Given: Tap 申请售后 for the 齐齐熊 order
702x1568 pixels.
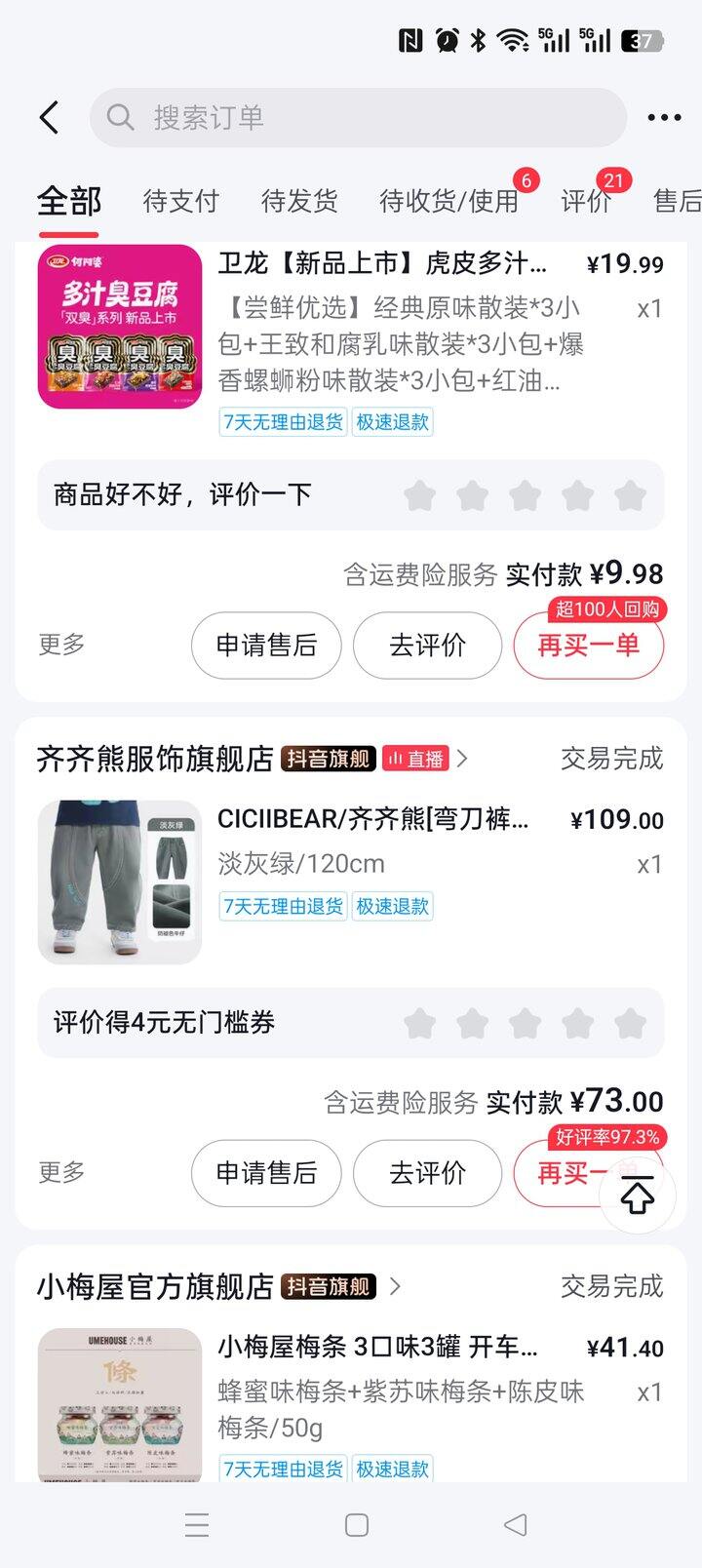Looking at the screenshot, I should 266,1173.
